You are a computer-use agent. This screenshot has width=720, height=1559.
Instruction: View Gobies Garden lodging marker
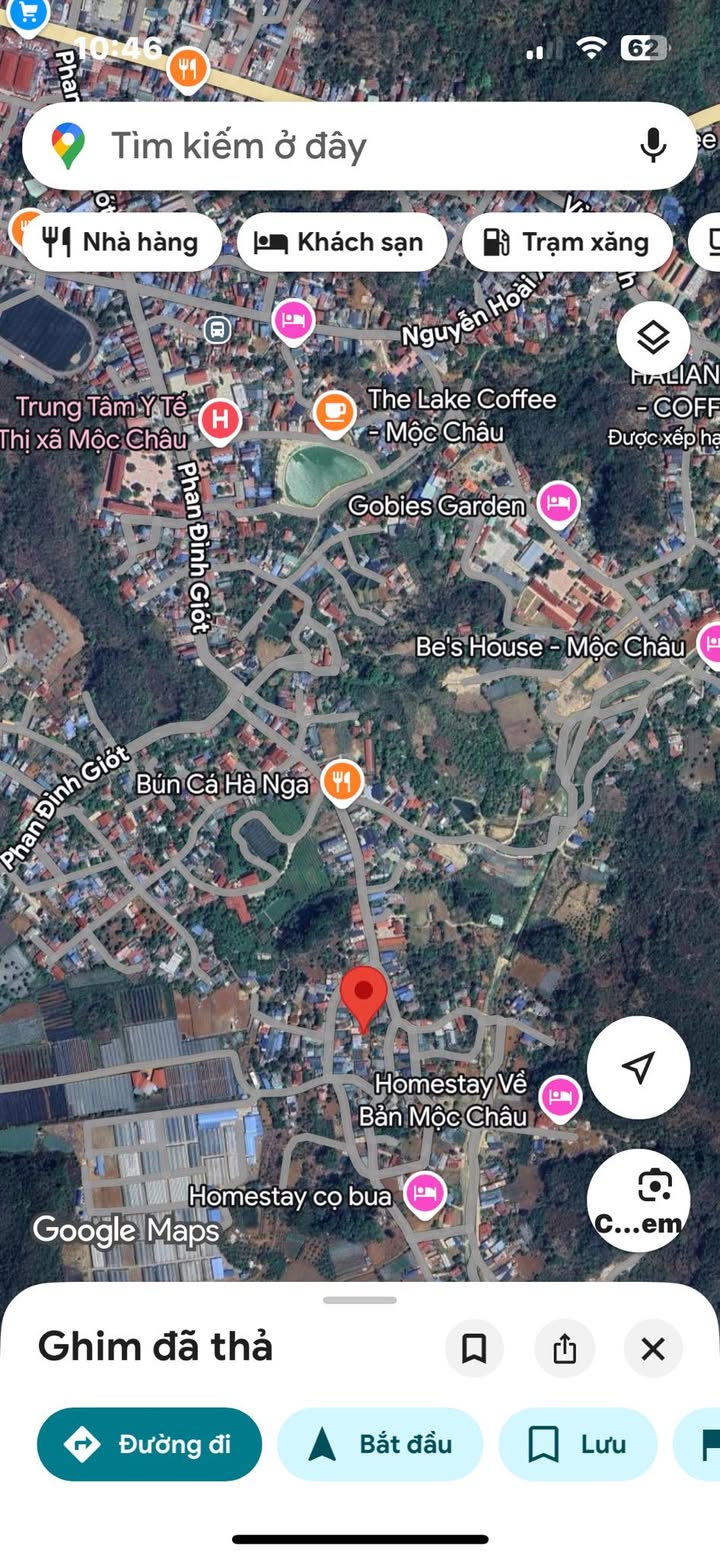point(558,503)
